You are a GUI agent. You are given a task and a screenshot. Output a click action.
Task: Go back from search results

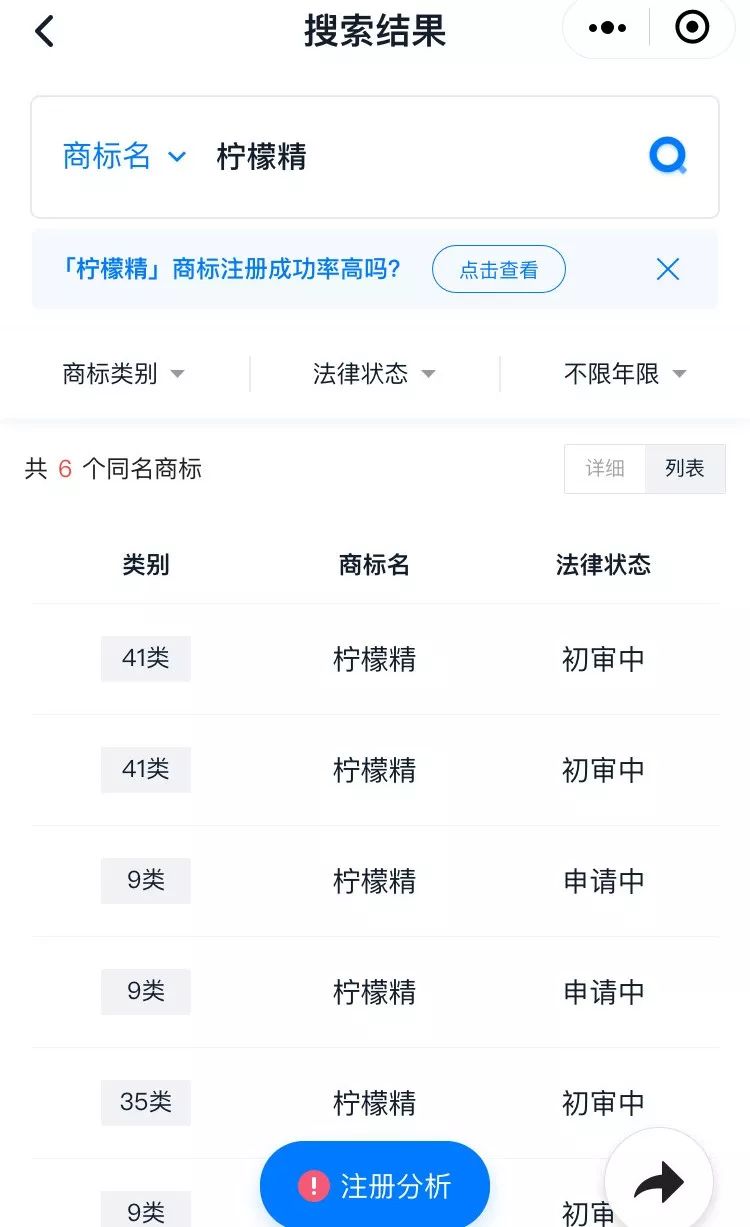[x=44, y=31]
